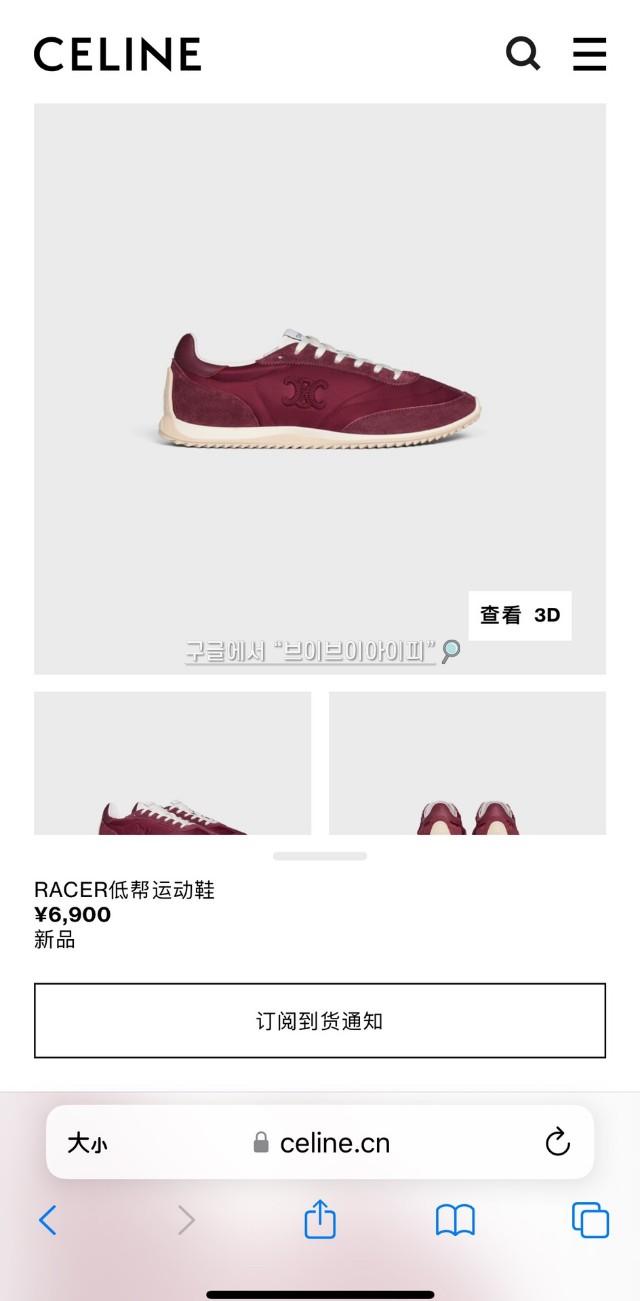
Task: Open the tabs overview
Action: 590,1220
